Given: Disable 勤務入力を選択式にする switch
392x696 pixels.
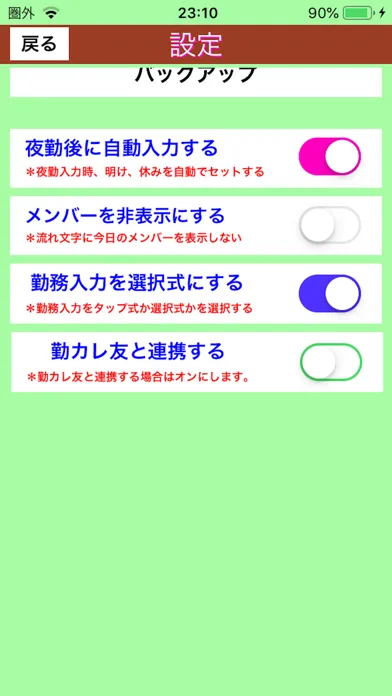Looking at the screenshot, I should (329, 293).
